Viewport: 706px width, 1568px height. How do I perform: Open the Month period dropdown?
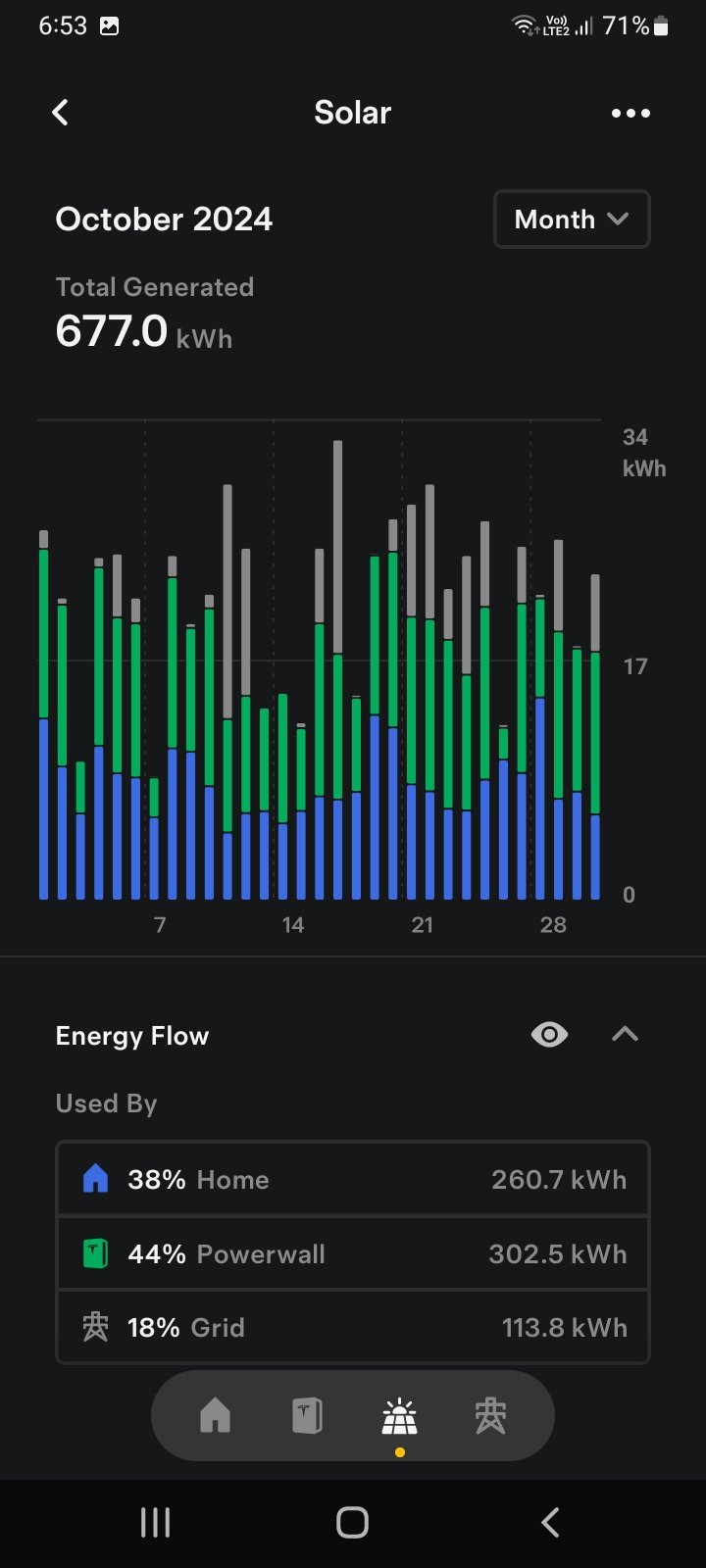[572, 219]
